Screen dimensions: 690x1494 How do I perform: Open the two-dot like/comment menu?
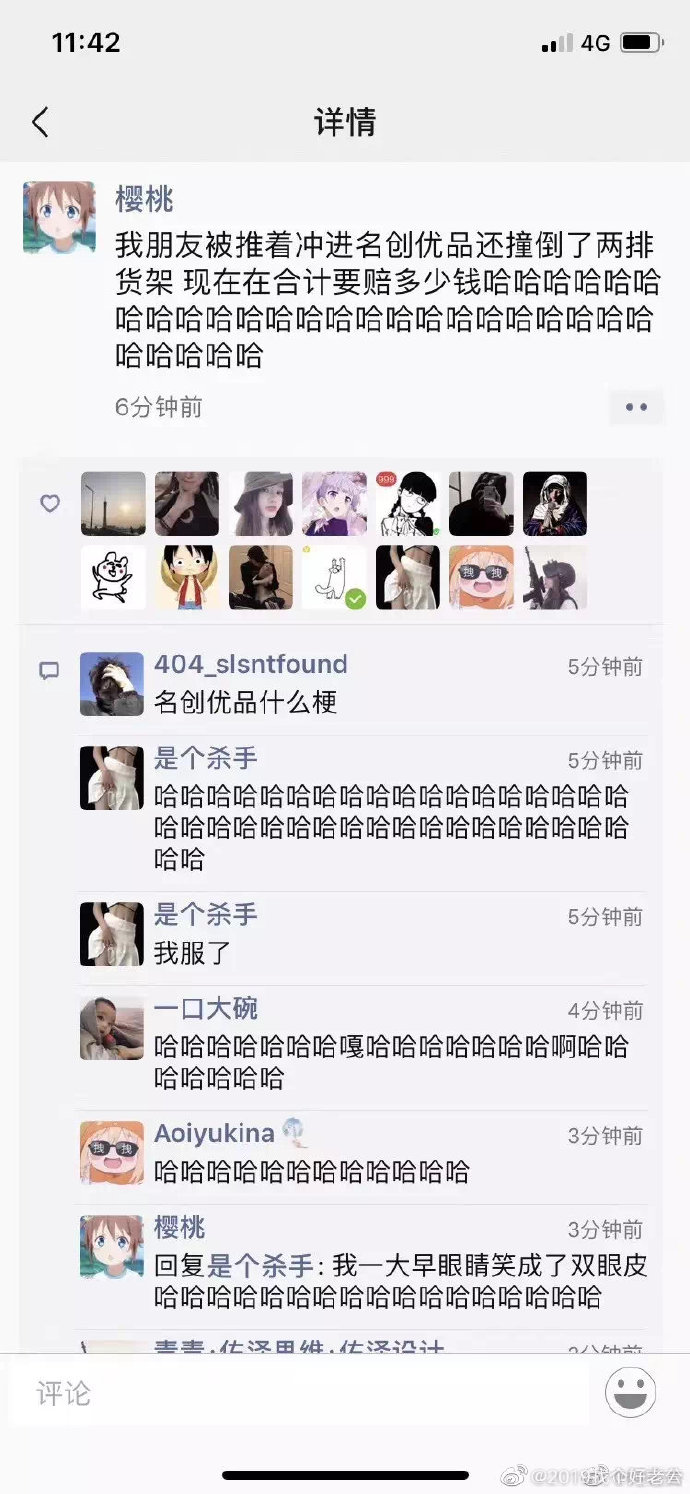[636, 407]
